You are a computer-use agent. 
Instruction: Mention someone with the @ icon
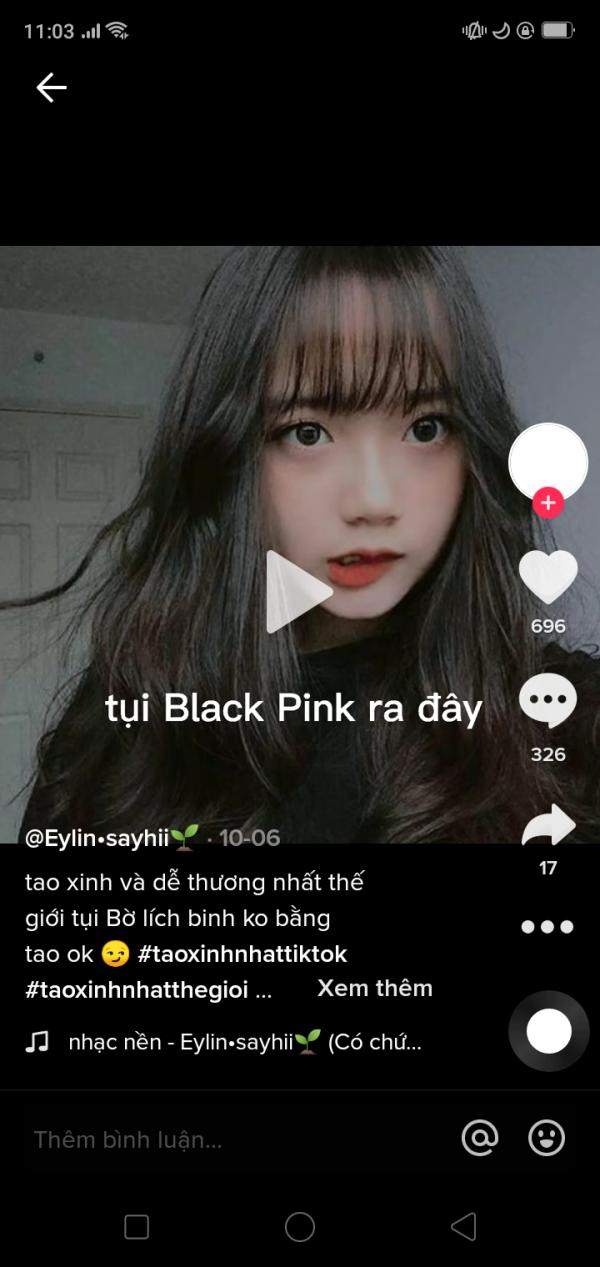pos(480,1138)
